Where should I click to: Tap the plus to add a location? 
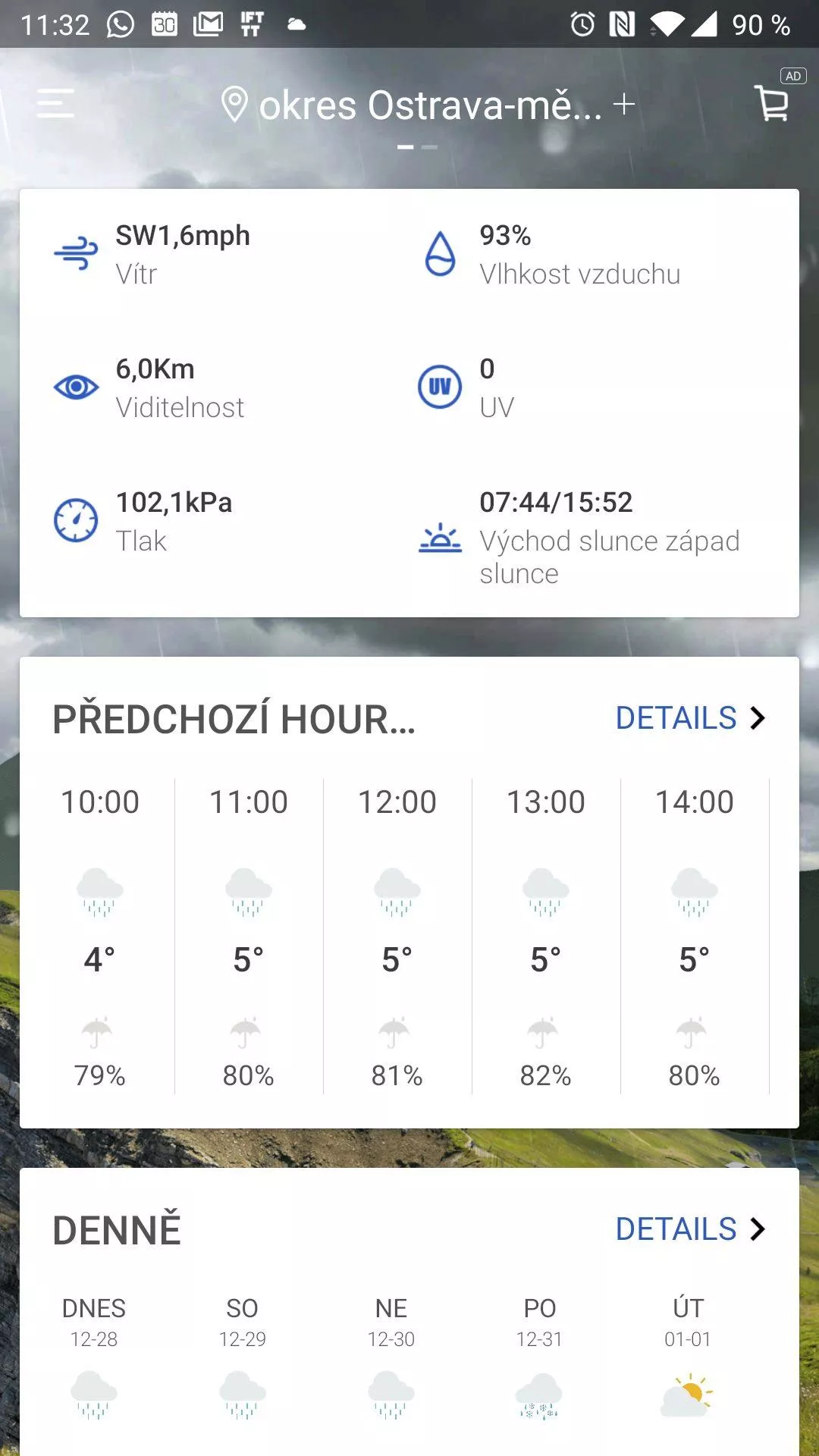pos(623,104)
